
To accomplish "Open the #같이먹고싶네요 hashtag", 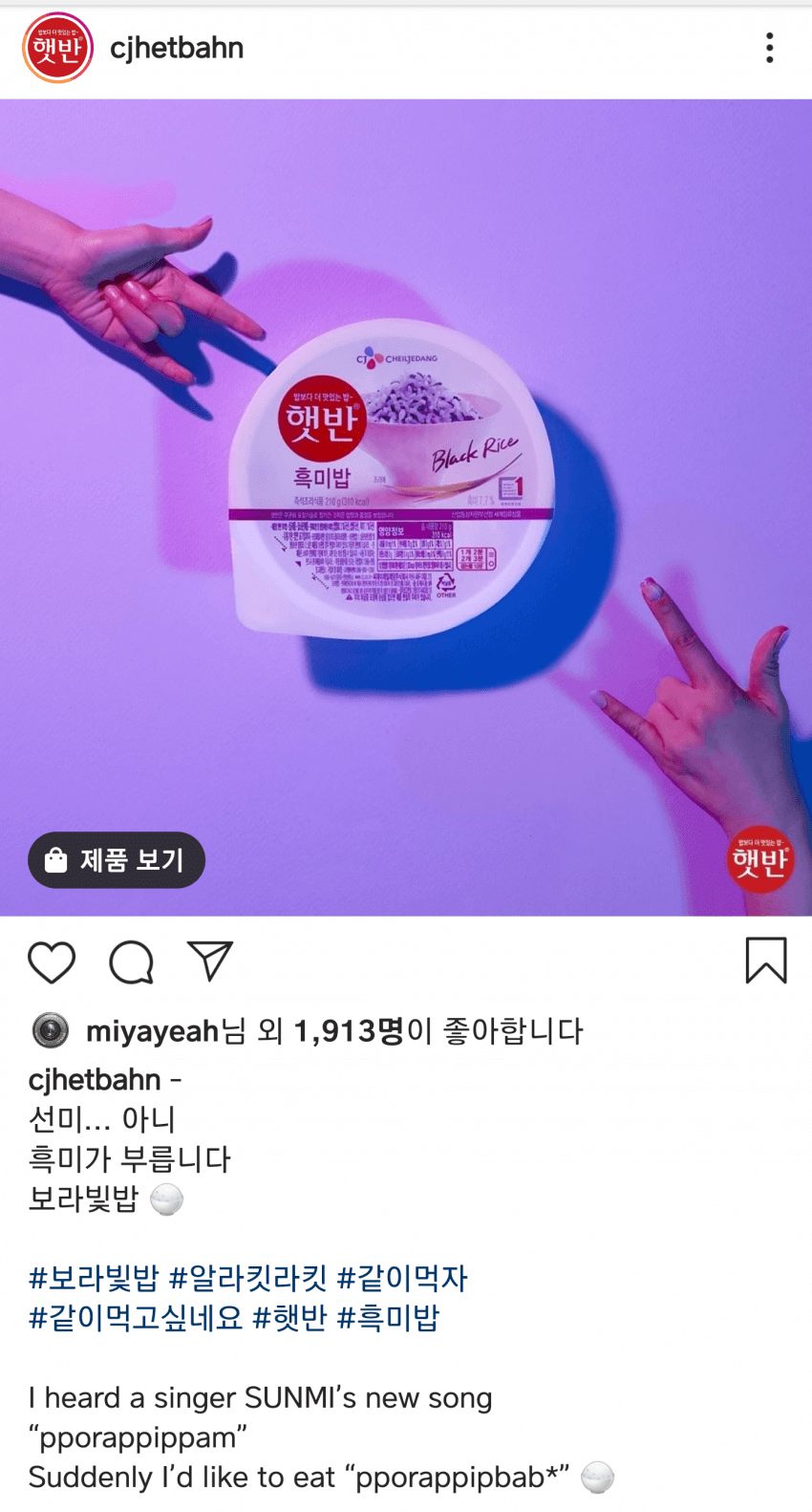I will click(x=136, y=1318).
